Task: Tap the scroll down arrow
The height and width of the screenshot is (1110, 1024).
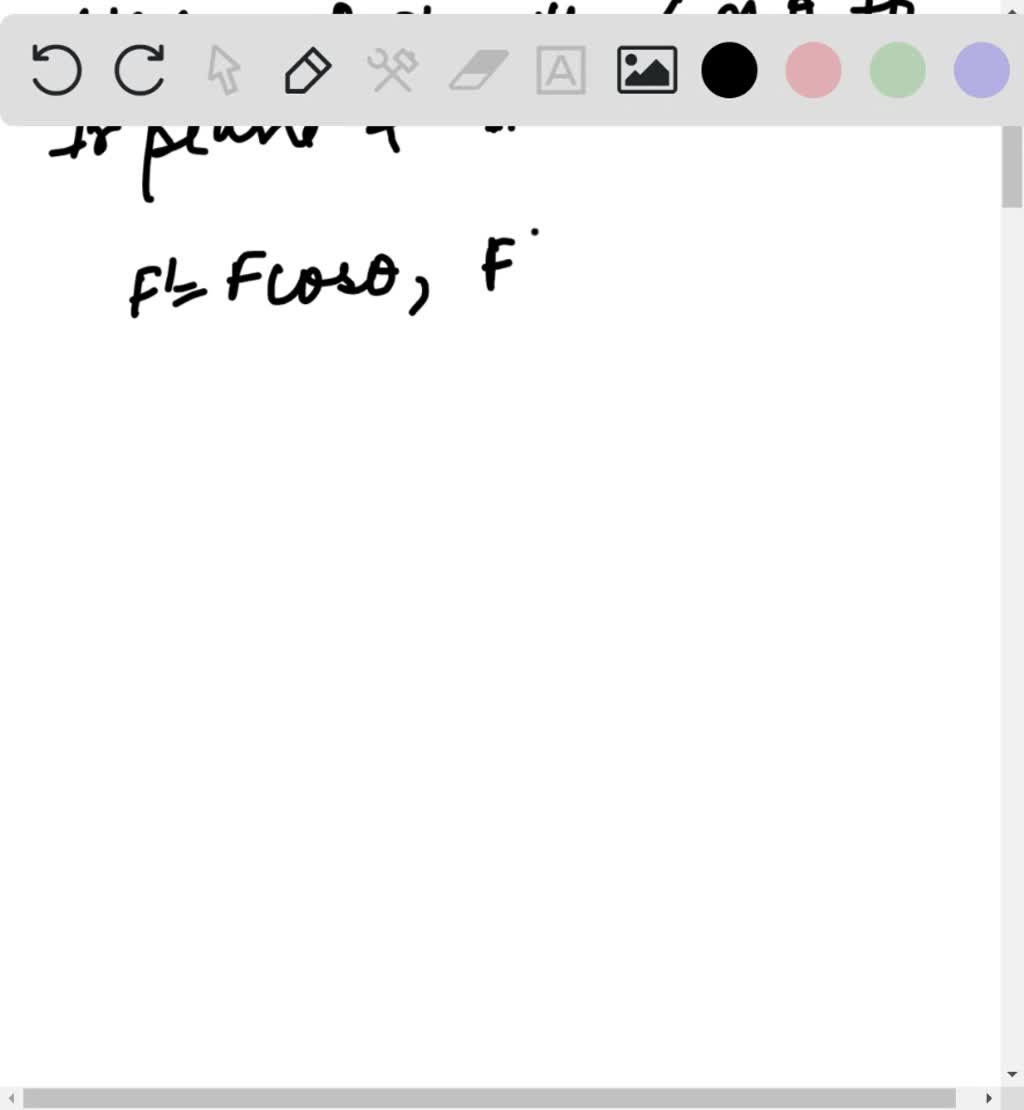Action: click(1012, 1074)
